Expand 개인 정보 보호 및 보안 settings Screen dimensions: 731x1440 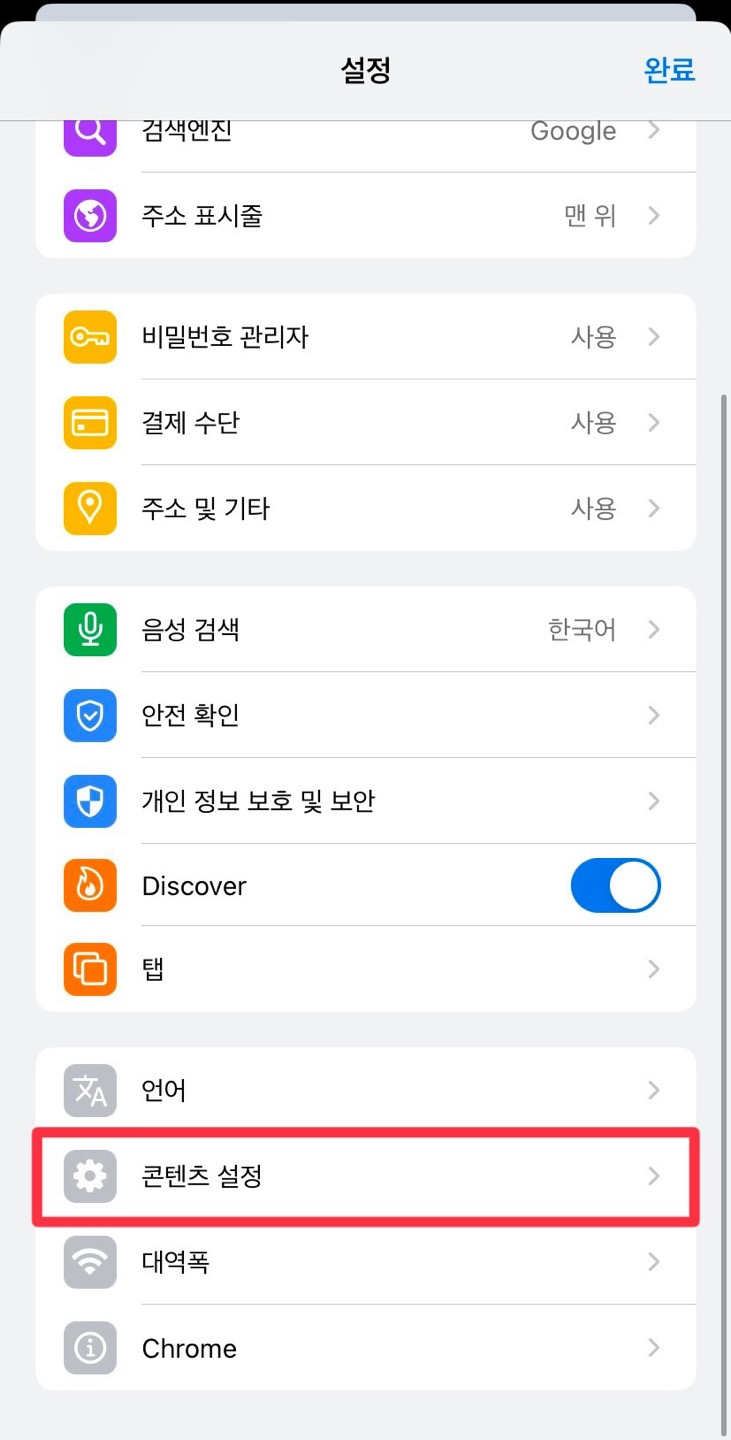pos(365,800)
